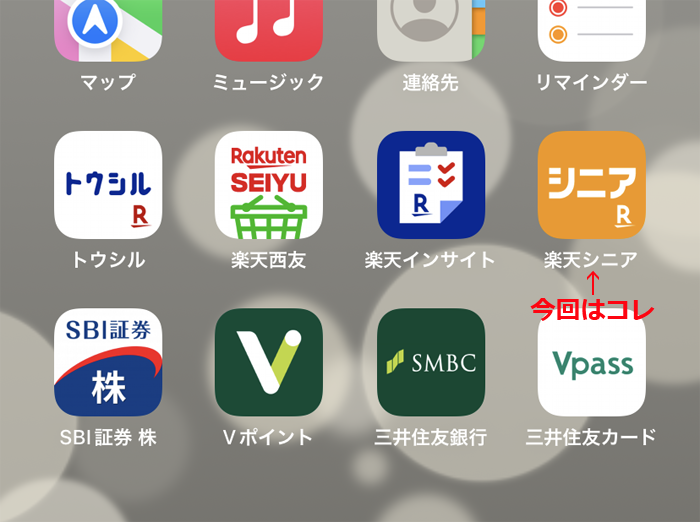Open the 楽天西友 app

point(269,185)
